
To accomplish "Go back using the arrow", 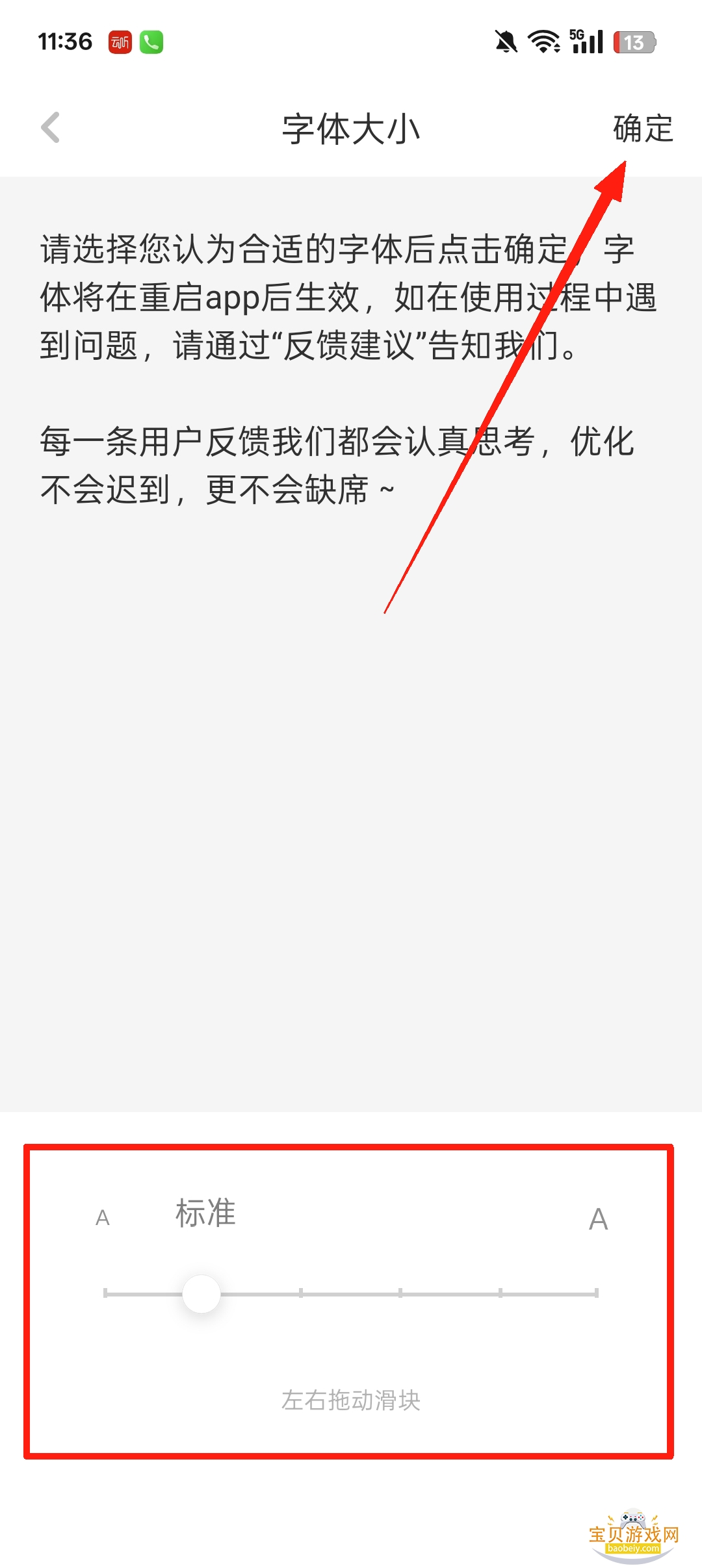I will [x=51, y=127].
